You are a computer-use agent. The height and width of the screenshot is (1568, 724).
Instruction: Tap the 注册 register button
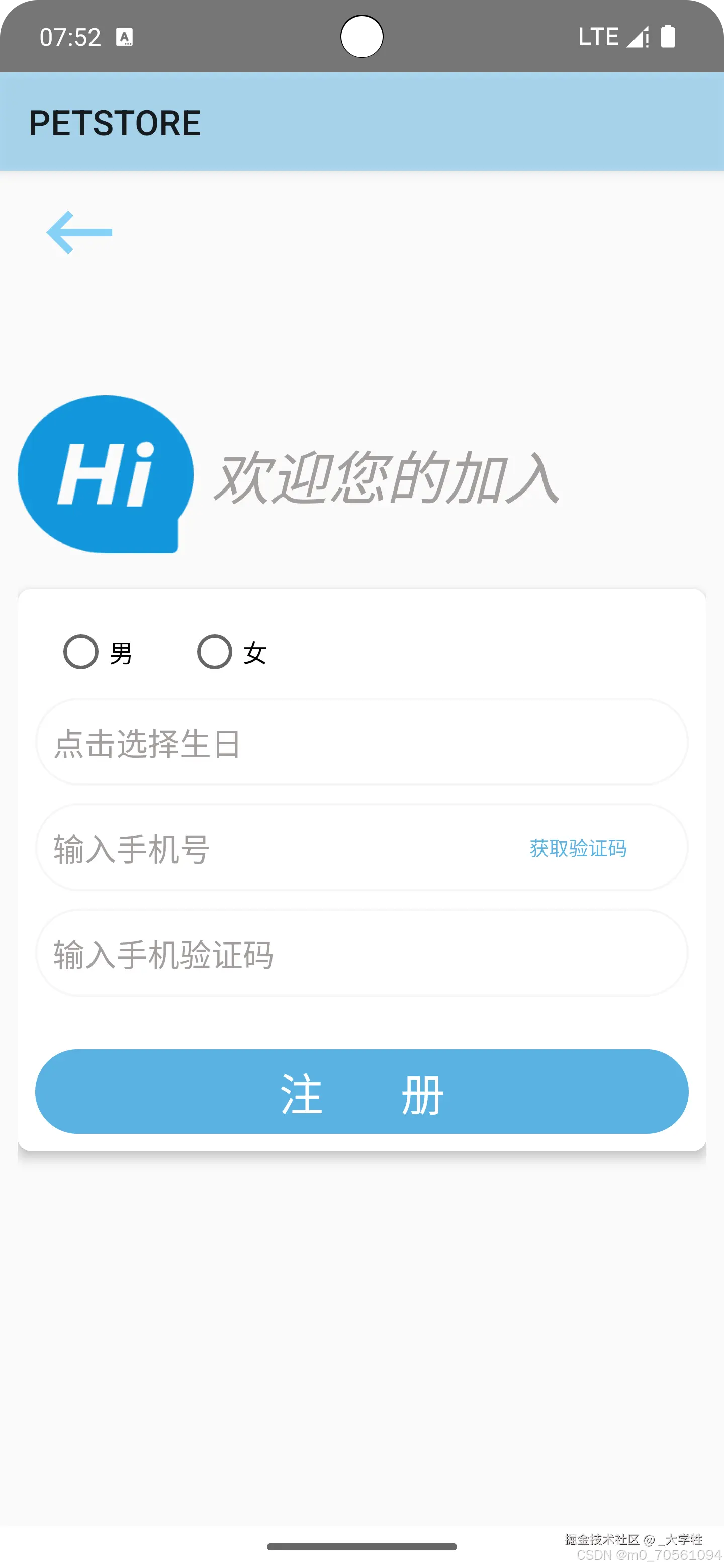pyautogui.click(x=361, y=1092)
